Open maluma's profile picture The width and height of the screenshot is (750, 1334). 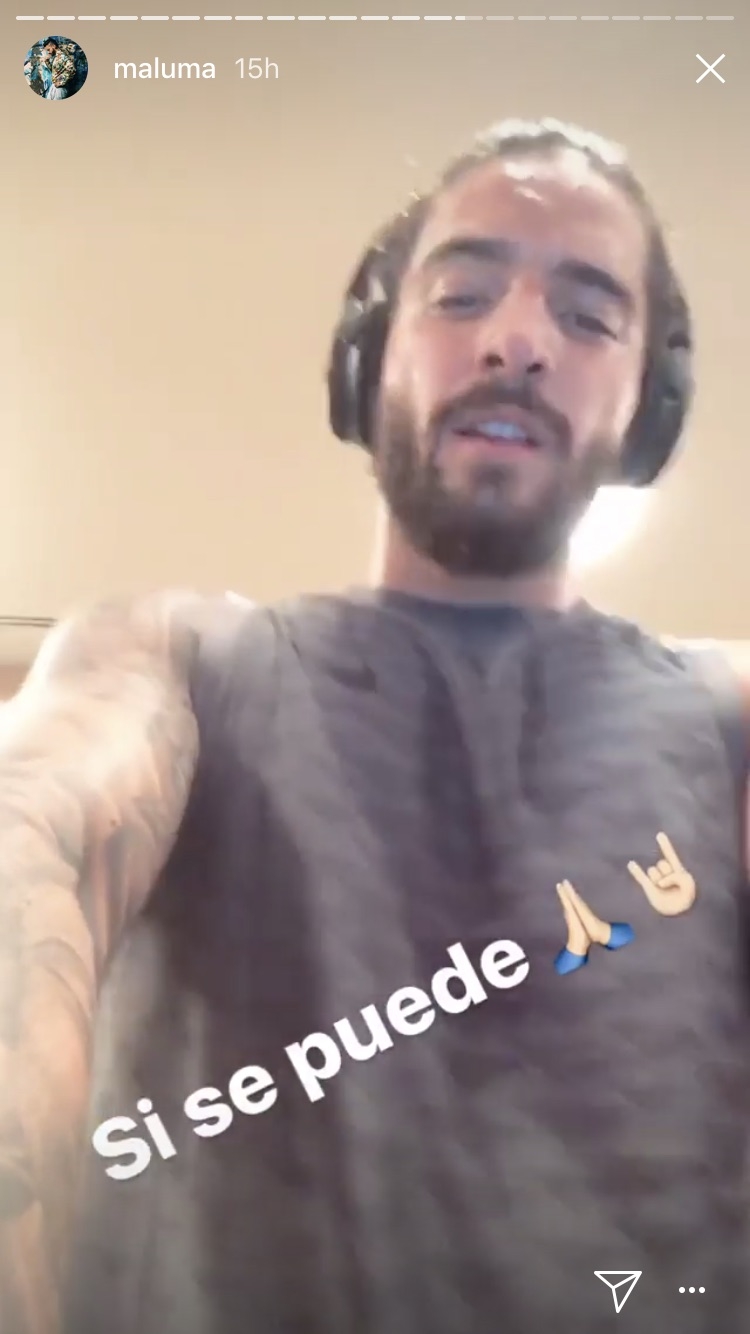tap(55, 68)
